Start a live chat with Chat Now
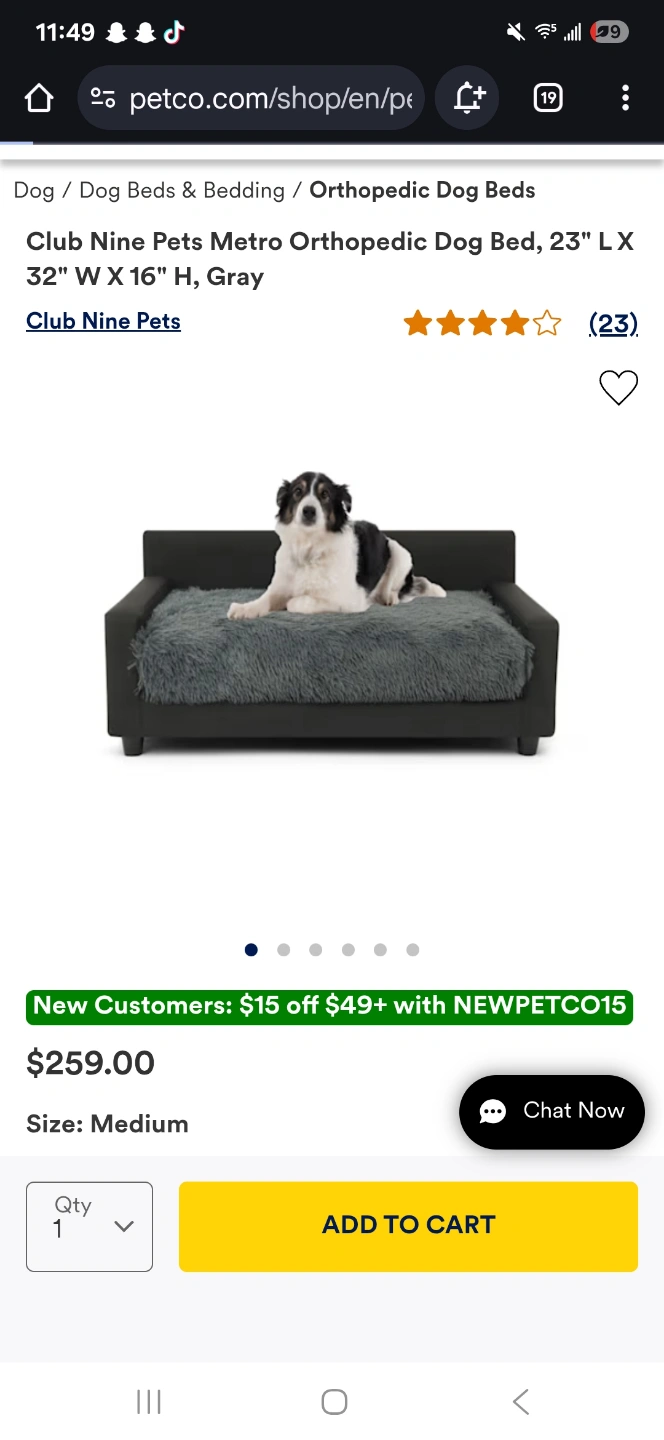The image size is (664, 1440). point(552,1112)
